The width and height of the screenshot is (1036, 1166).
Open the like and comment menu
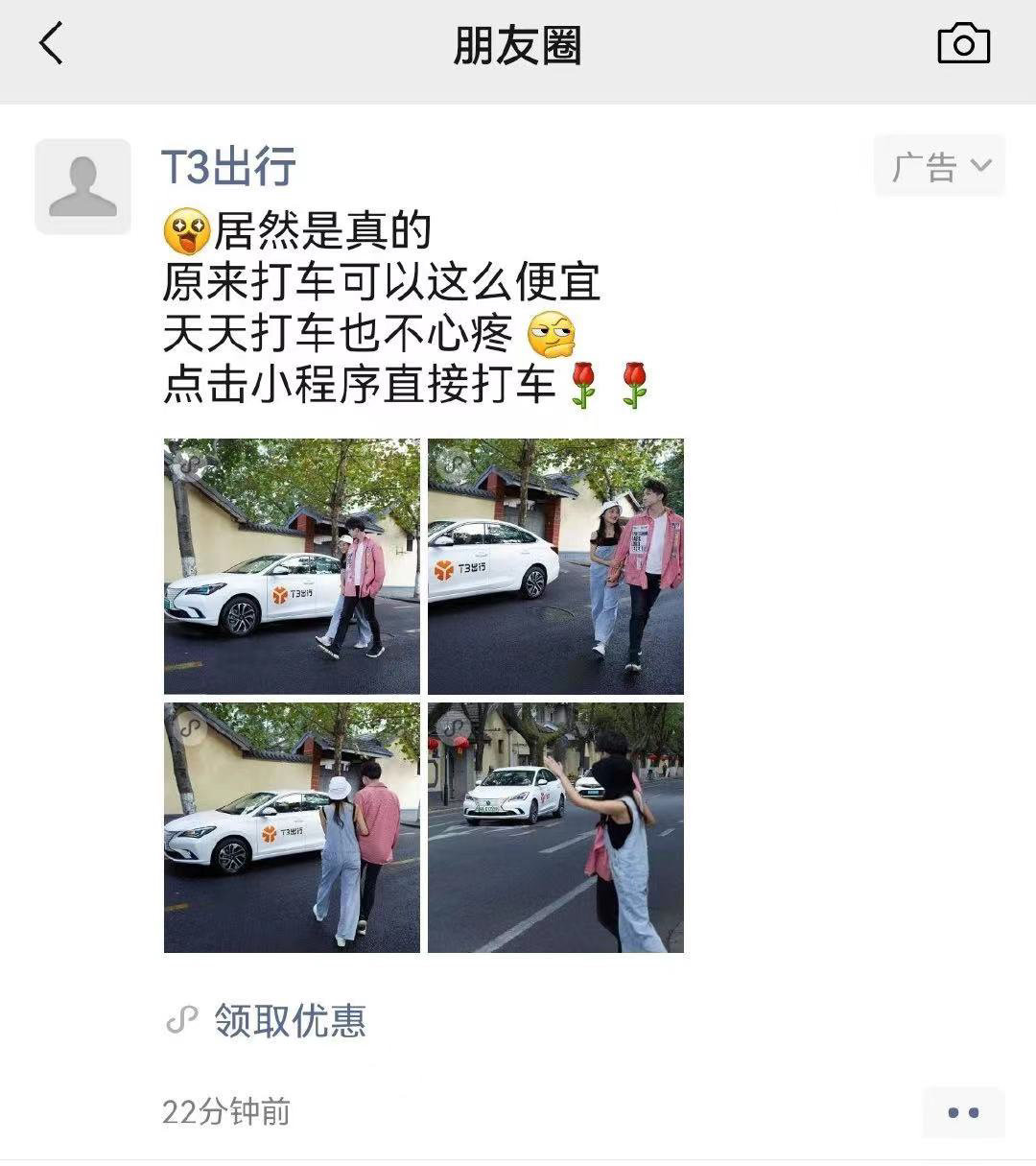962,1112
